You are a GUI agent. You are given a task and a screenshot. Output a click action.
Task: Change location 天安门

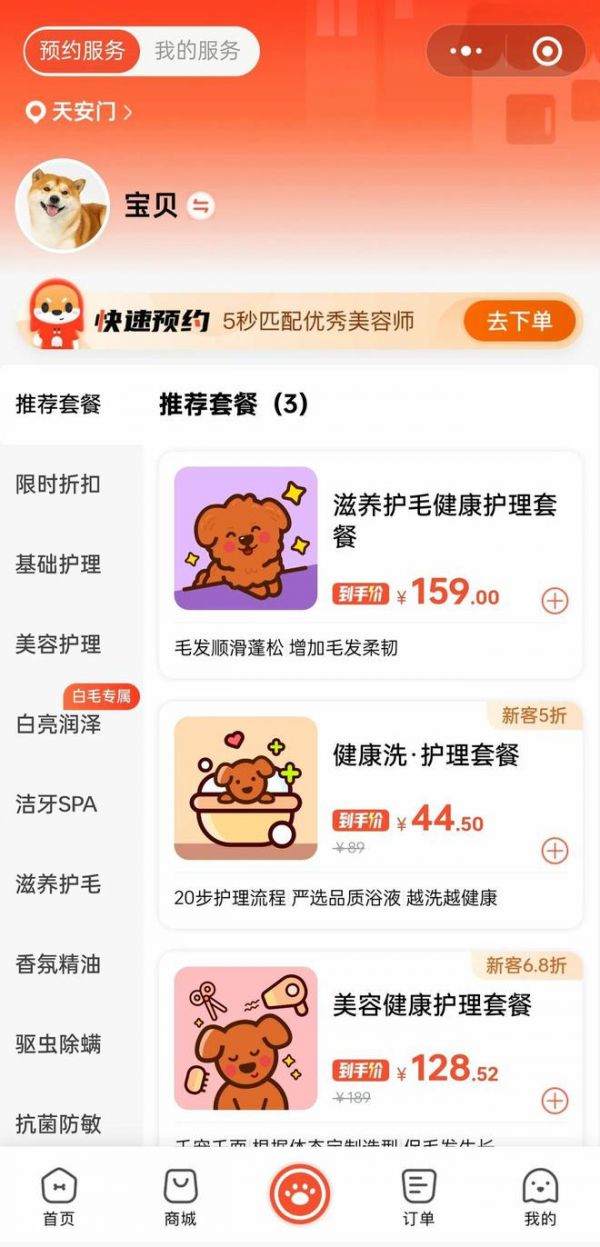80,111
